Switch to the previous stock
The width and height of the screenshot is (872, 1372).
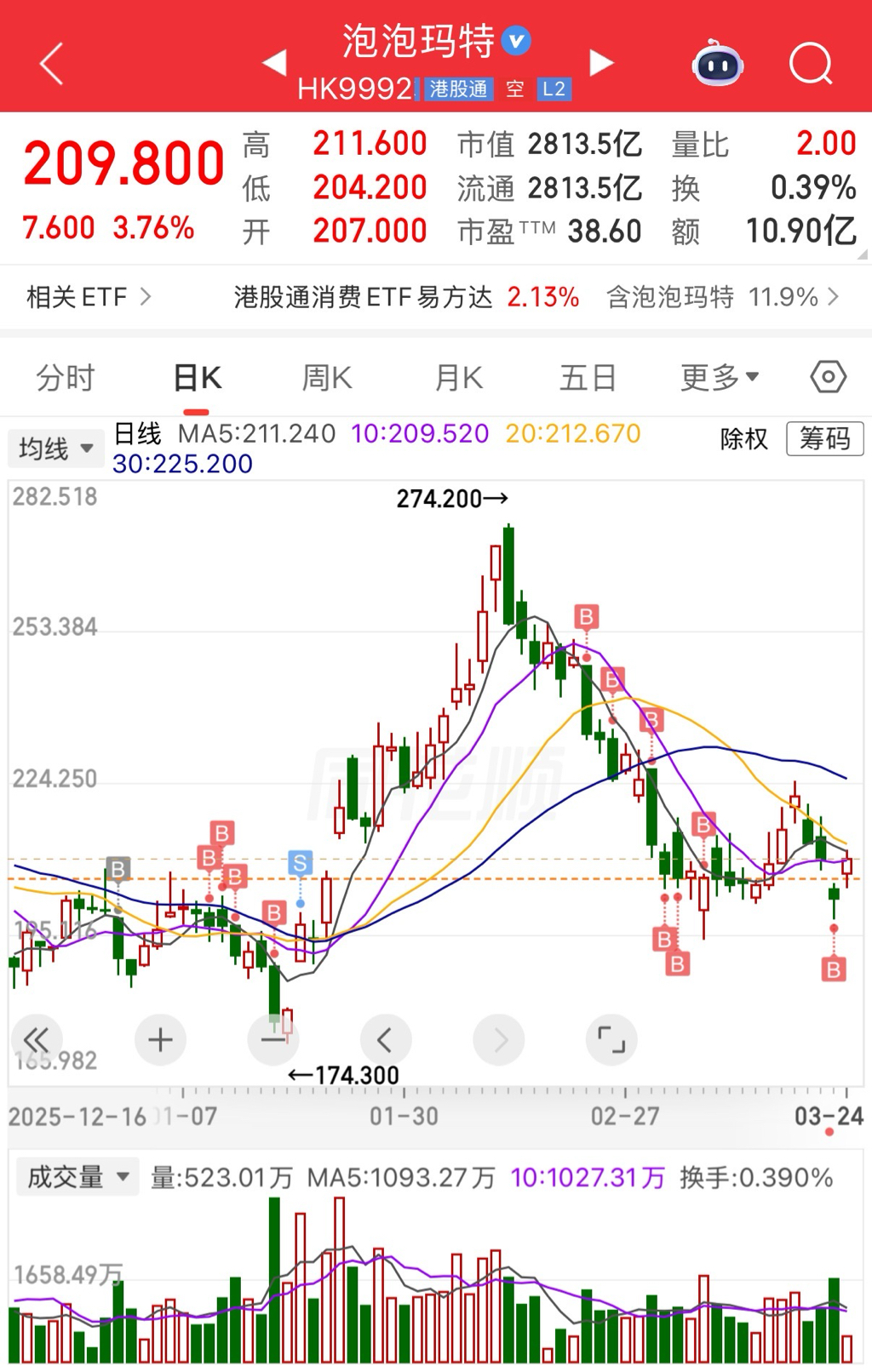[274, 63]
